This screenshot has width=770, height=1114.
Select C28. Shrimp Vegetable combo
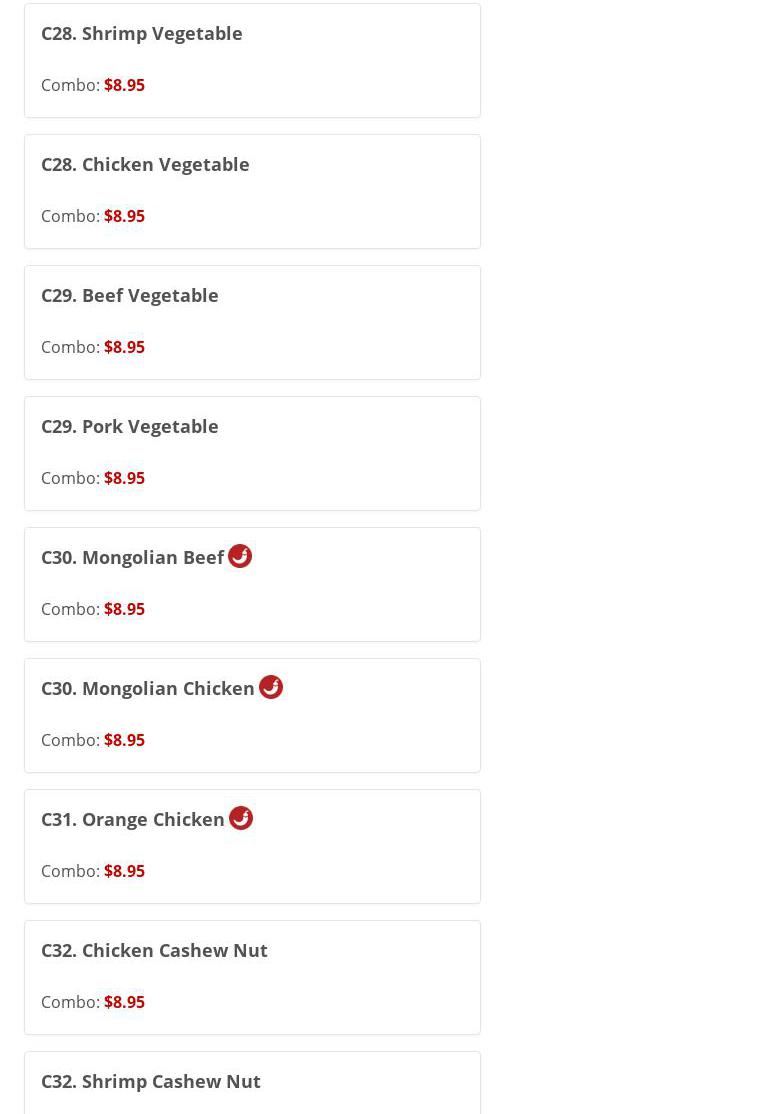point(252,60)
